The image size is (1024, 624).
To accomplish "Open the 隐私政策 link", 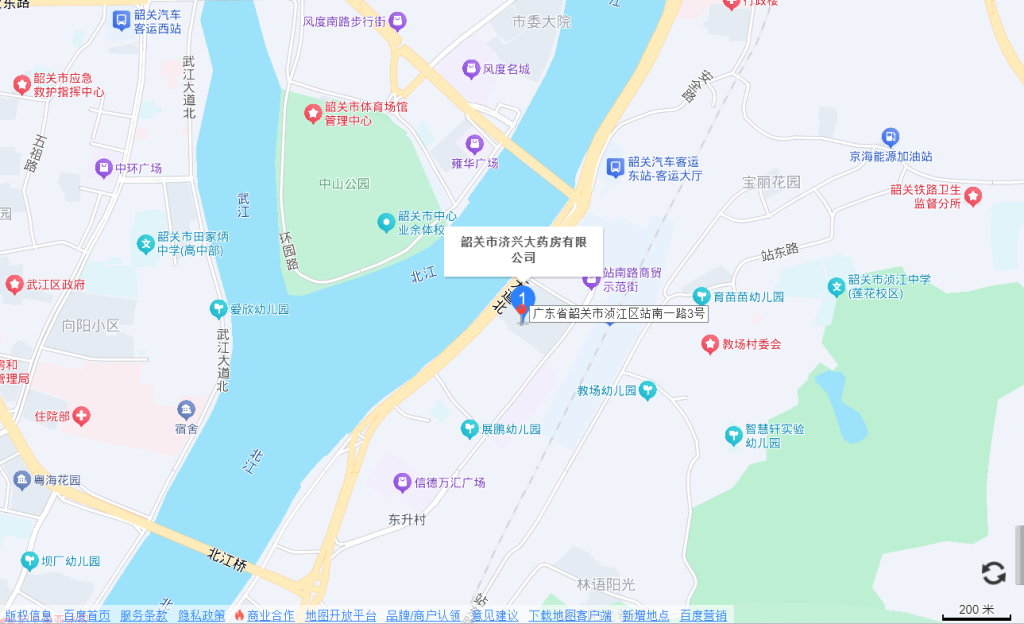I will coord(202,615).
